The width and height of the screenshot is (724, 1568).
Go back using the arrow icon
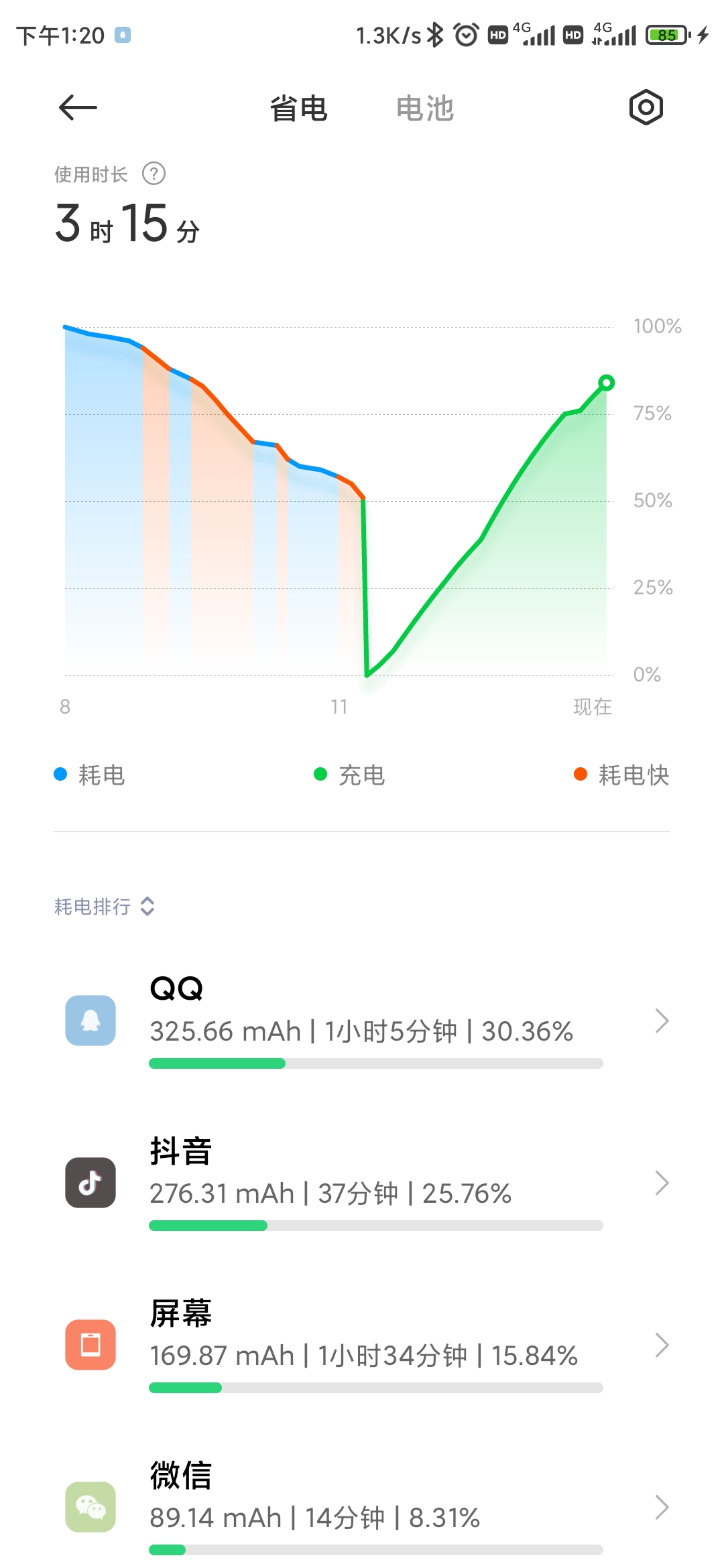[x=78, y=108]
